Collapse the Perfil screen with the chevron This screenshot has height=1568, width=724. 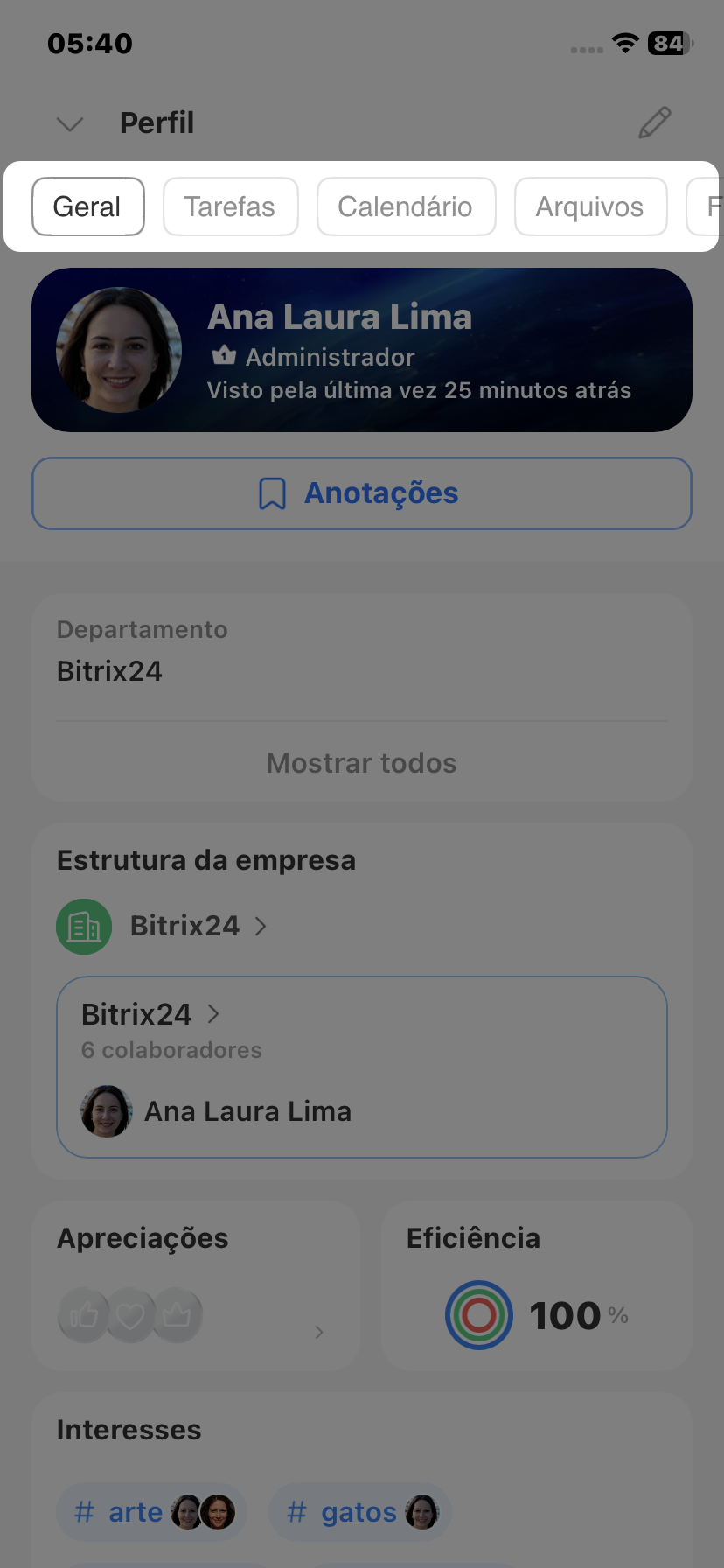pyautogui.click(x=70, y=124)
